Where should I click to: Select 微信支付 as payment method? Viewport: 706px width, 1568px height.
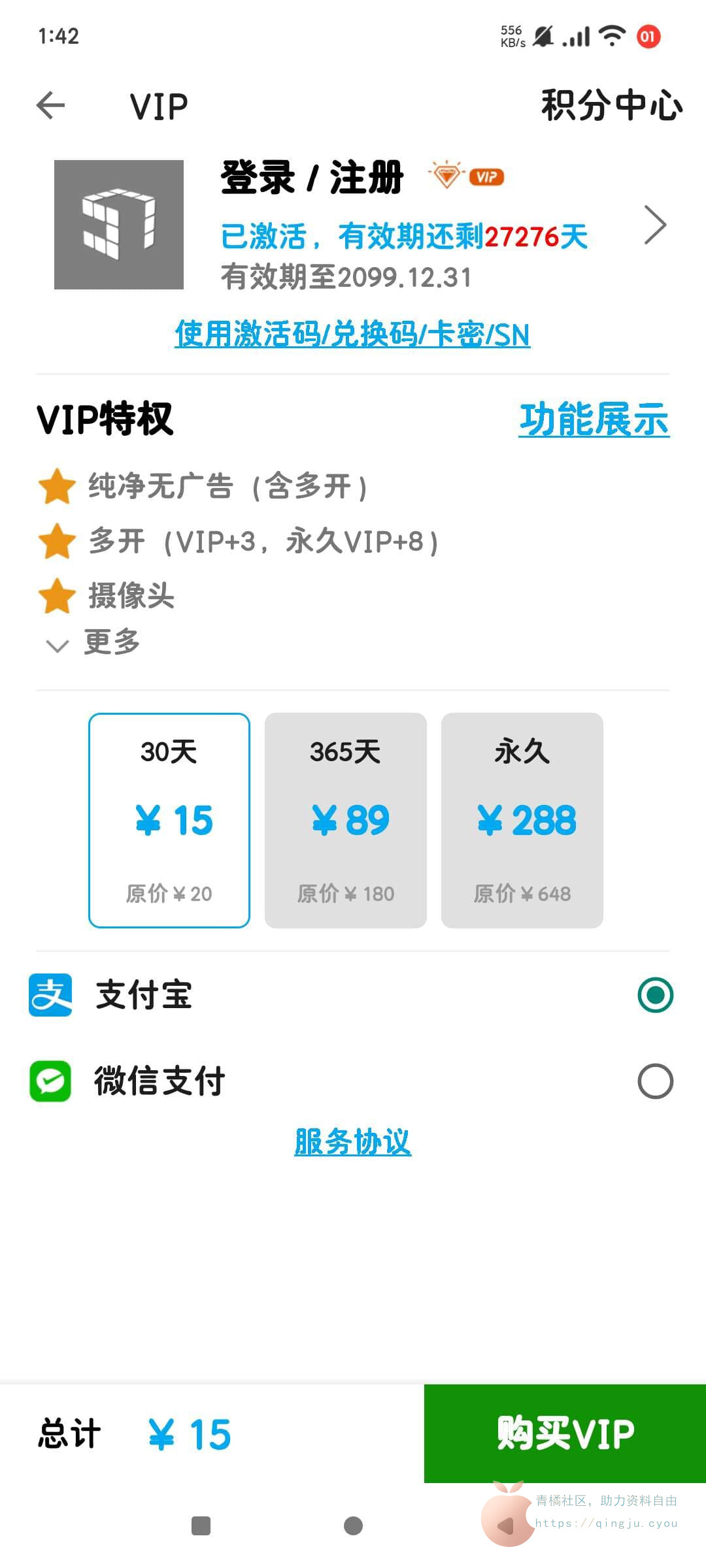point(655,1081)
